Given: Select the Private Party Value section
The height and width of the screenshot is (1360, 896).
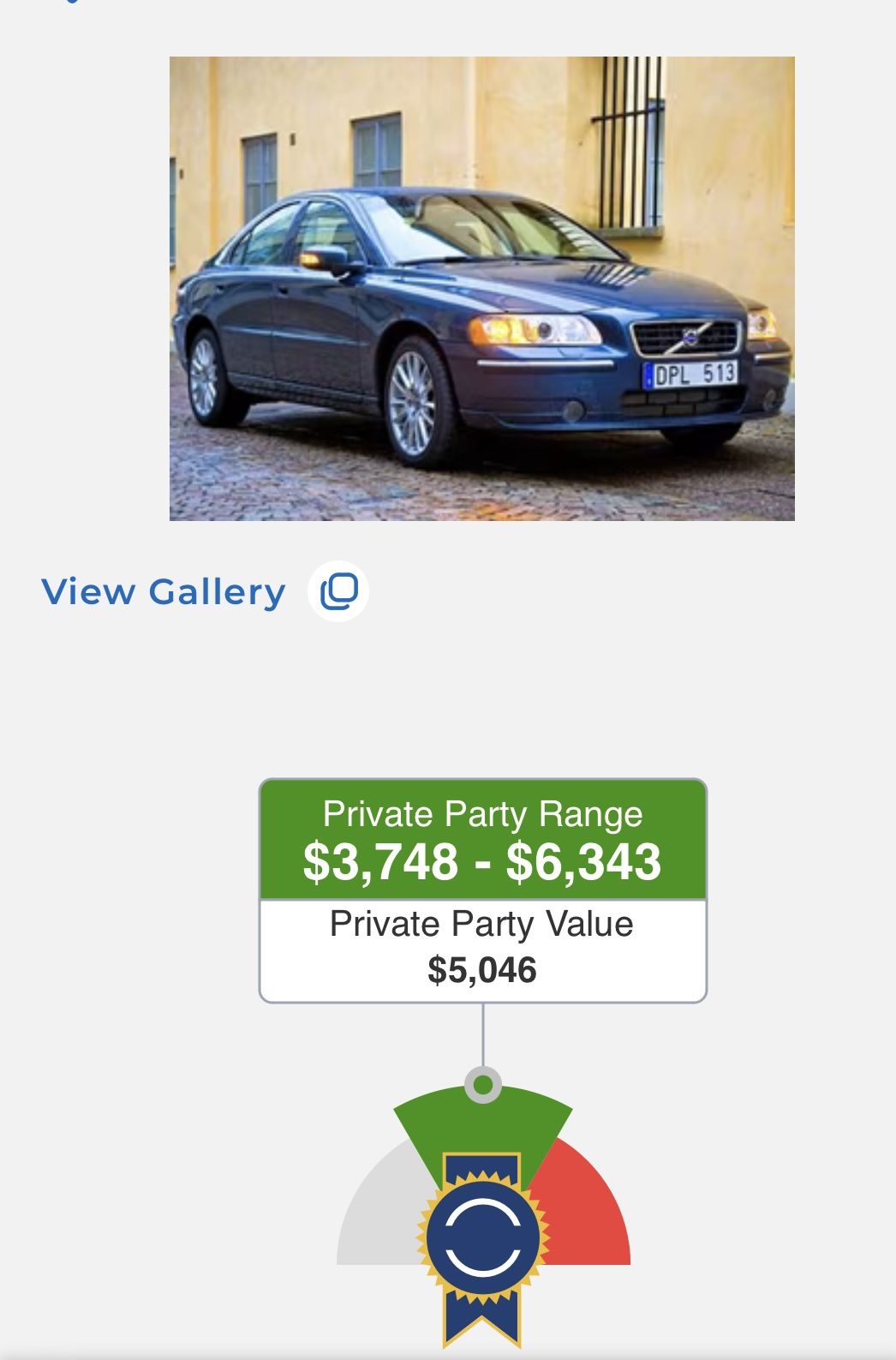Looking at the screenshot, I should tap(482, 947).
